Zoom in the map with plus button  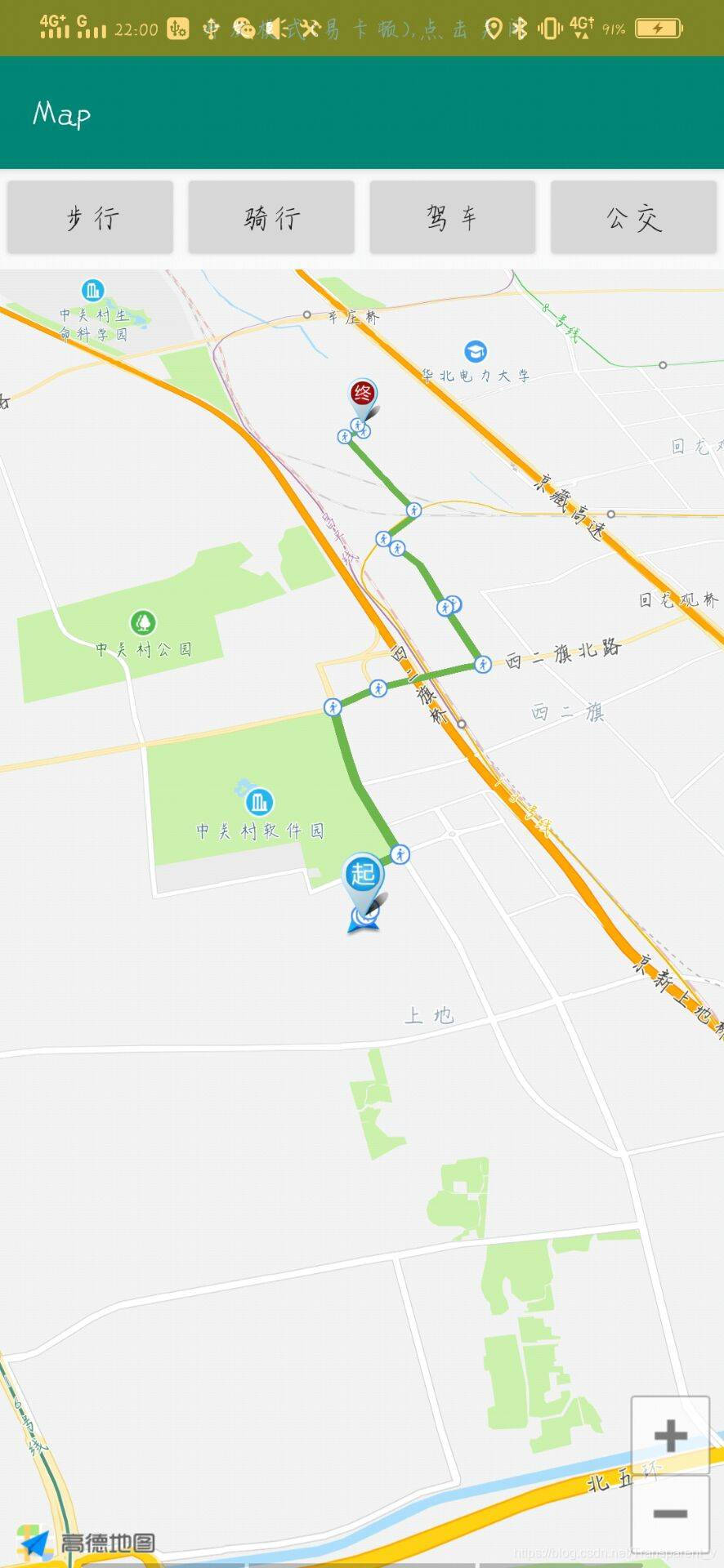[670, 1435]
